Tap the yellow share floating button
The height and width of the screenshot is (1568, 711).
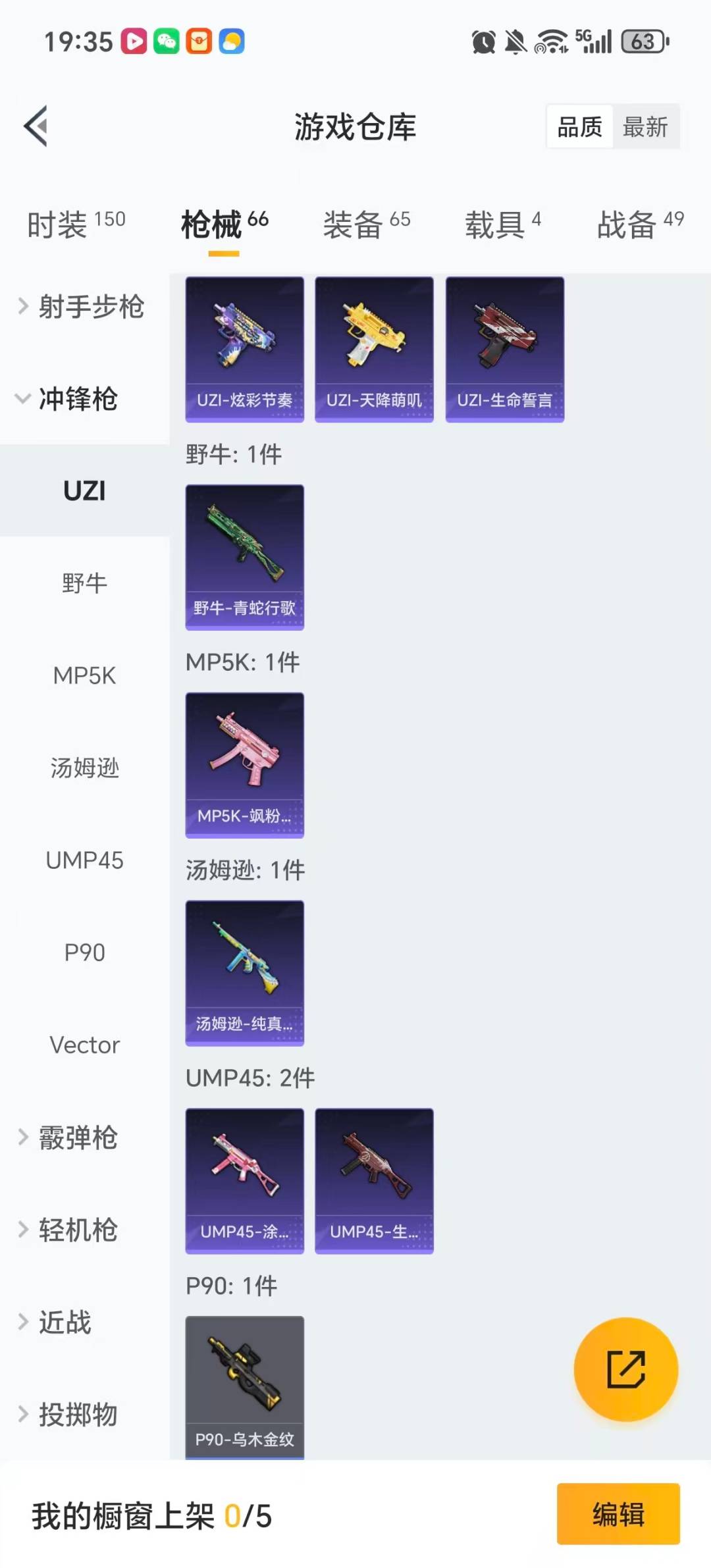(x=625, y=1369)
